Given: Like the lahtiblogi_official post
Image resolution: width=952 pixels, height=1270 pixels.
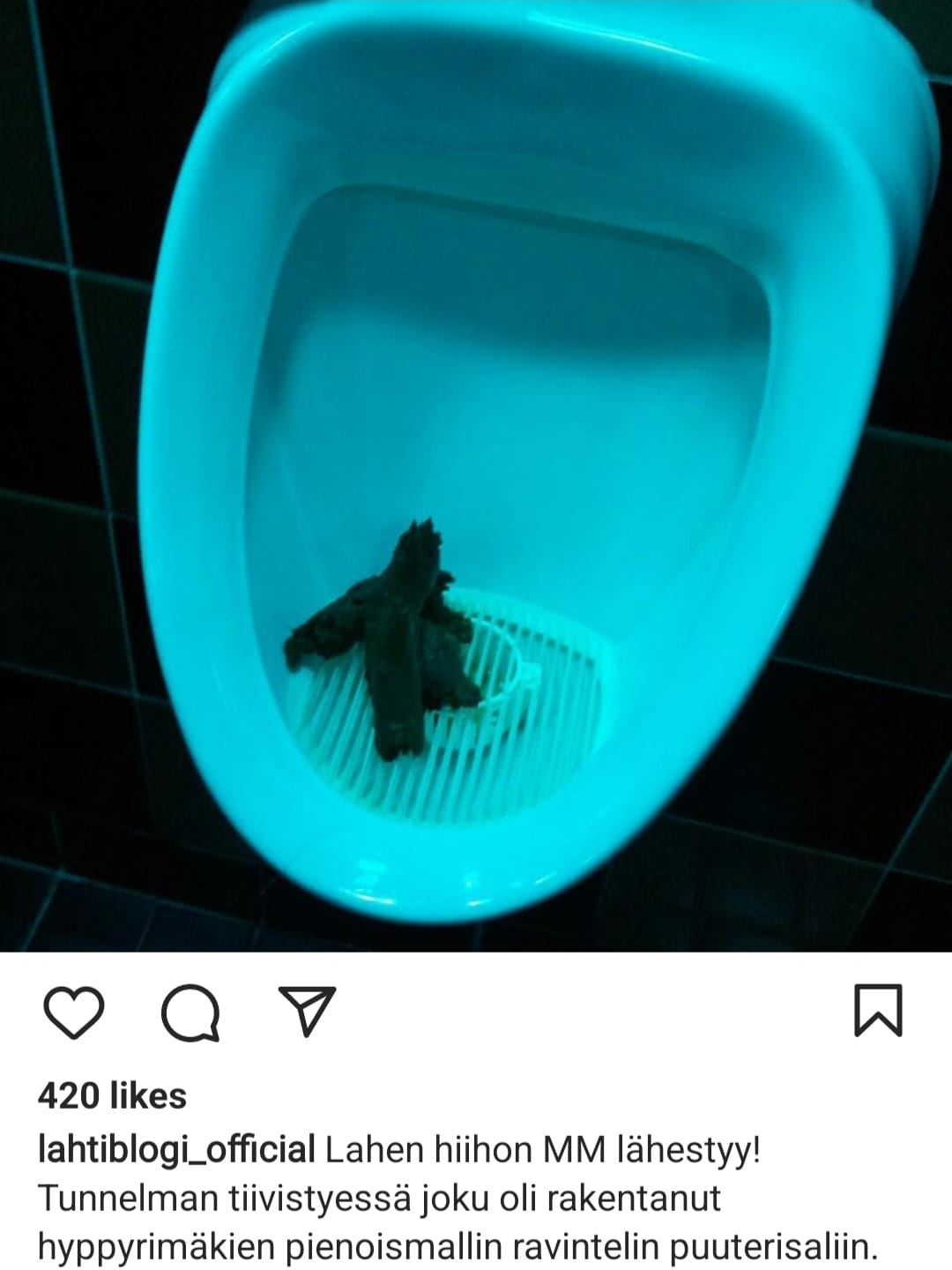Looking at the screenshot, I should coord(74,1012).
